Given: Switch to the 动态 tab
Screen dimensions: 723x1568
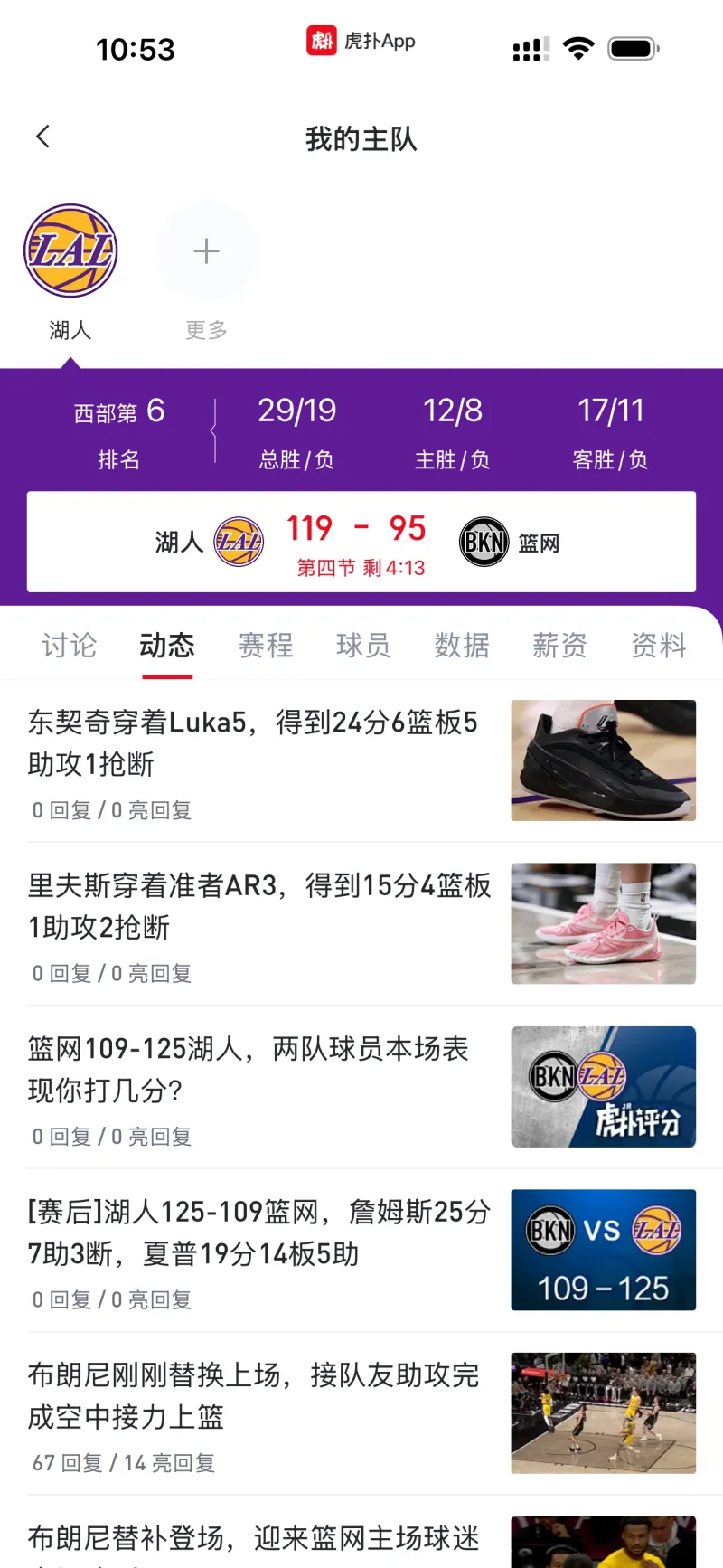Looking at the screenshot, I should (x=167, y=646).
